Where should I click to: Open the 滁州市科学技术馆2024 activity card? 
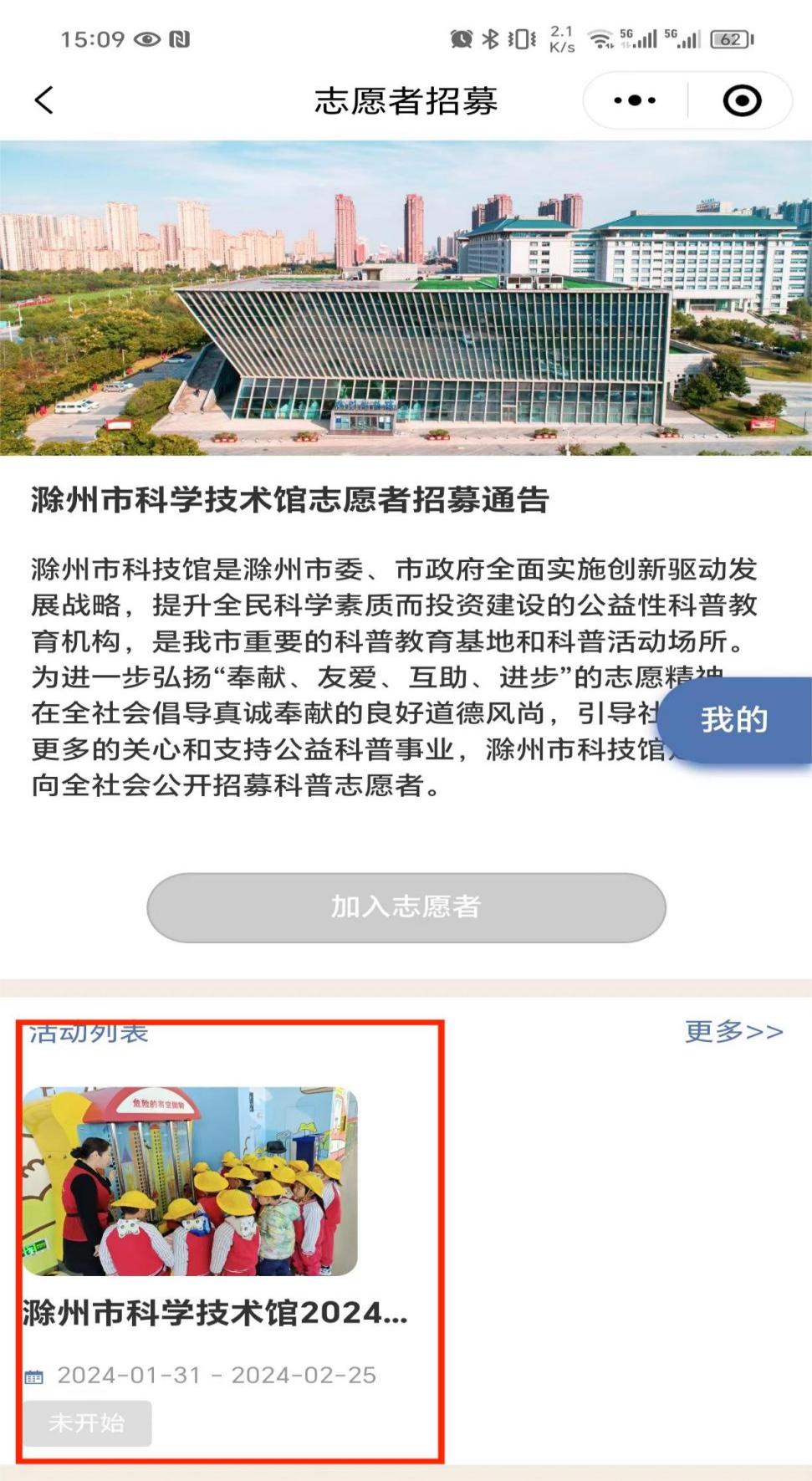191,1181
